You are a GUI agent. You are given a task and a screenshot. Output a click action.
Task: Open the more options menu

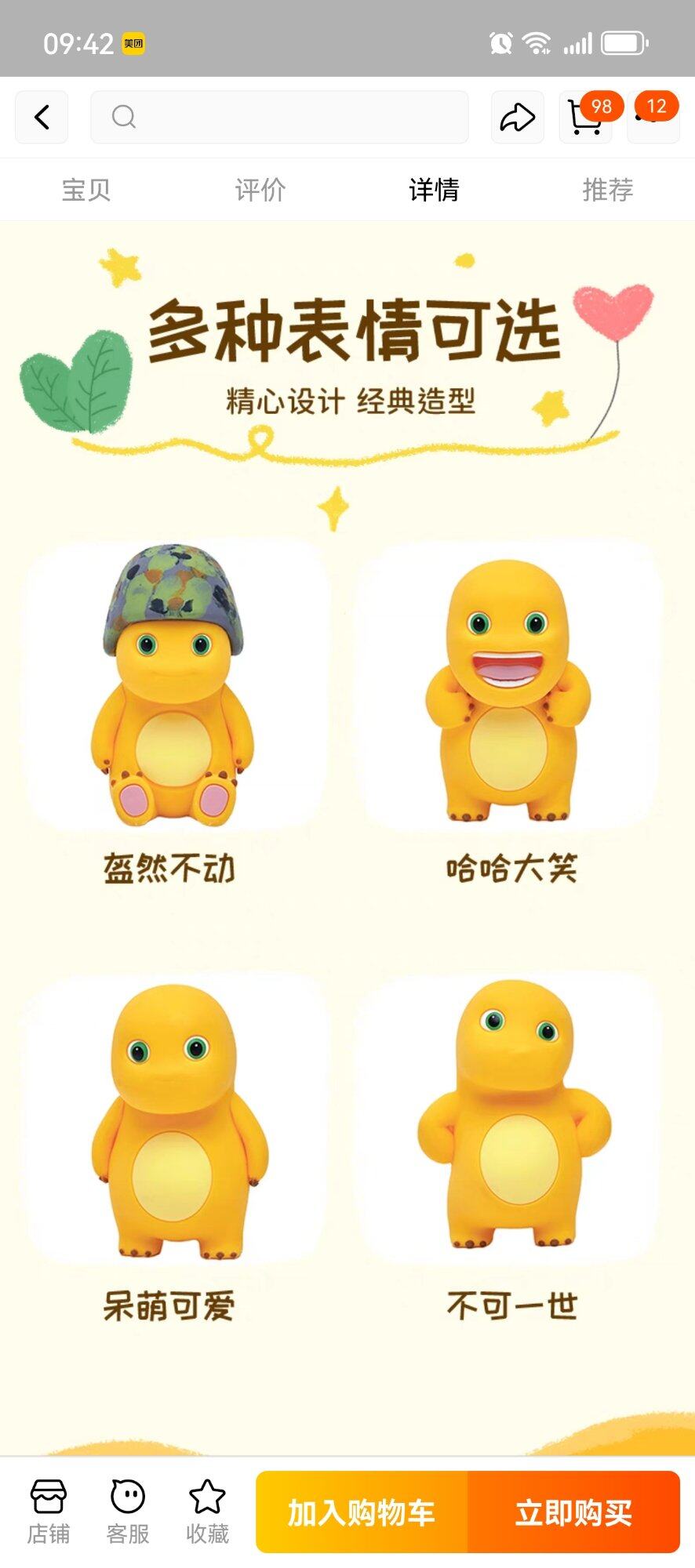653,118
